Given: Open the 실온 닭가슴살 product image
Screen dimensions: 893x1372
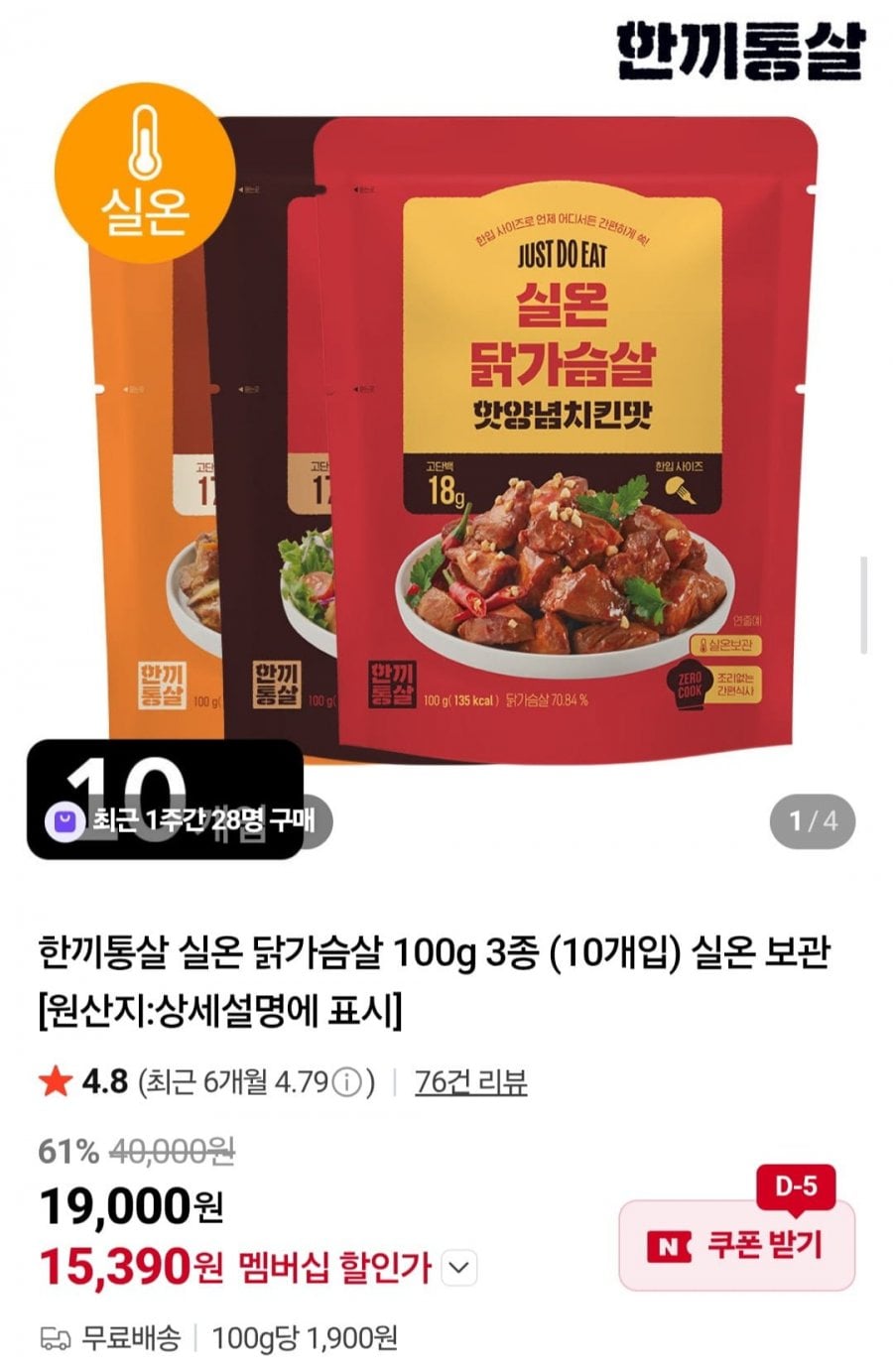Looking at the screenshot, I should 566,437.
